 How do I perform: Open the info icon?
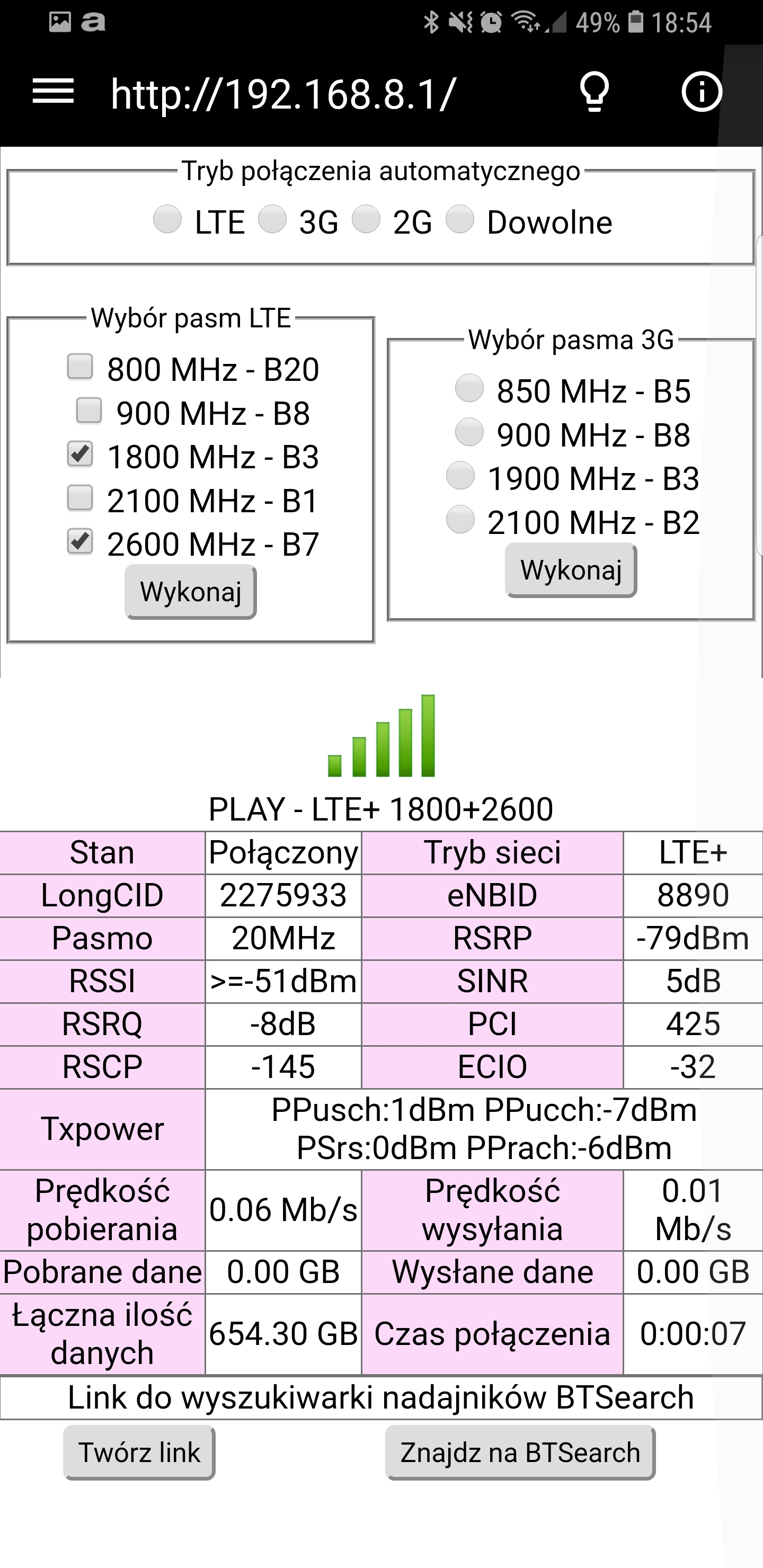point(702,92)
